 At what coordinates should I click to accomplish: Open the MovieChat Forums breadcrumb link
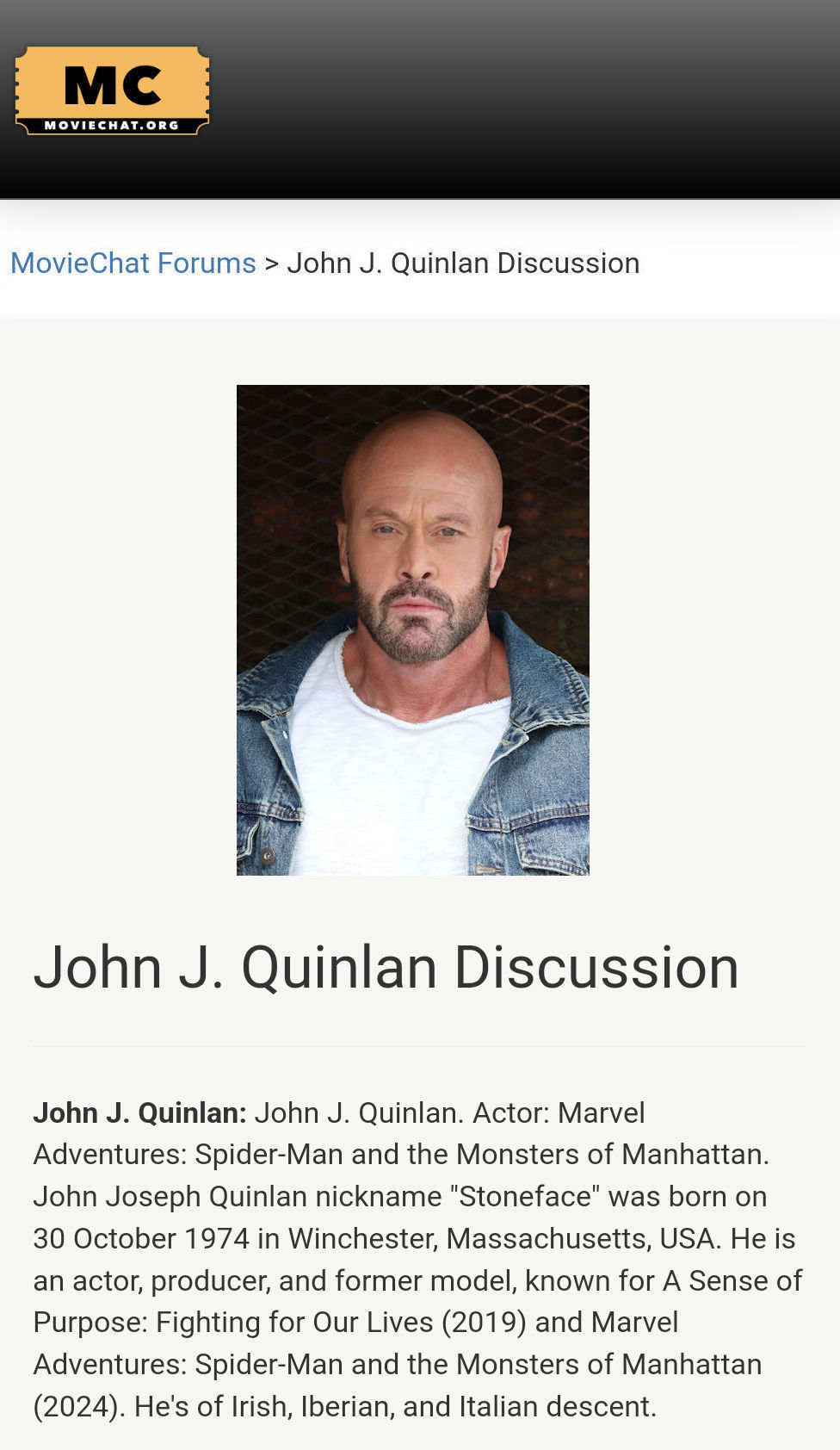133,263
